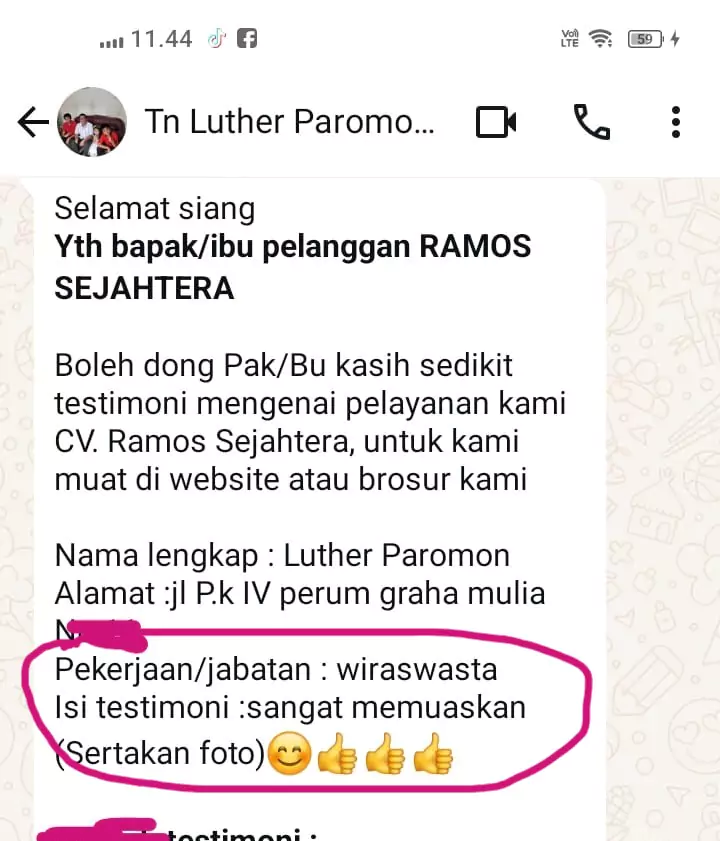Open the three-dot overflow menu
This screenshot has width=720, height=841.
(x=677, y=122)
